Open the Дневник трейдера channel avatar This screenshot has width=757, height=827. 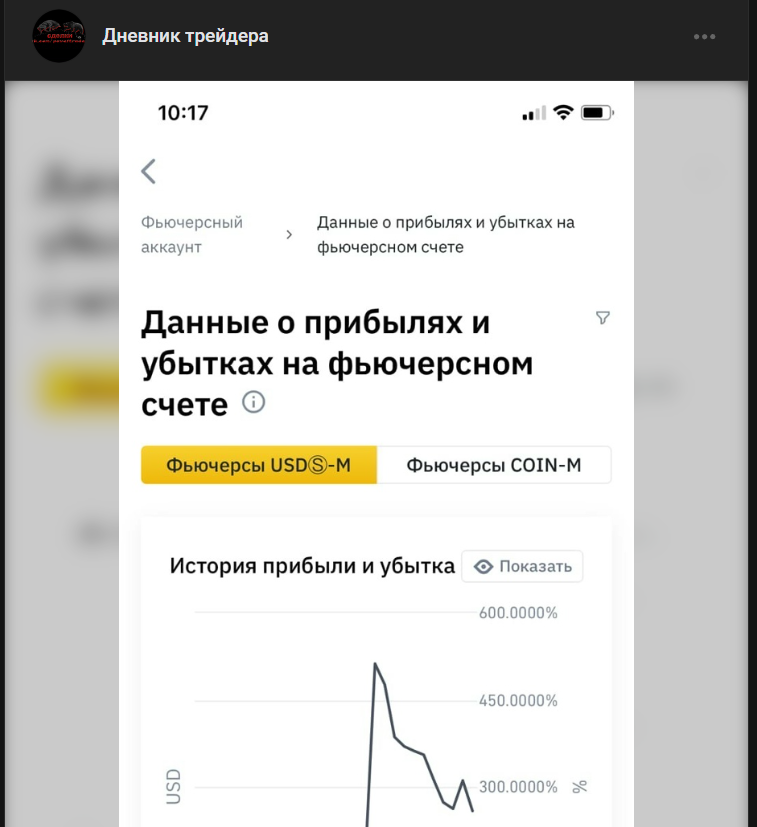coord(59,37)
